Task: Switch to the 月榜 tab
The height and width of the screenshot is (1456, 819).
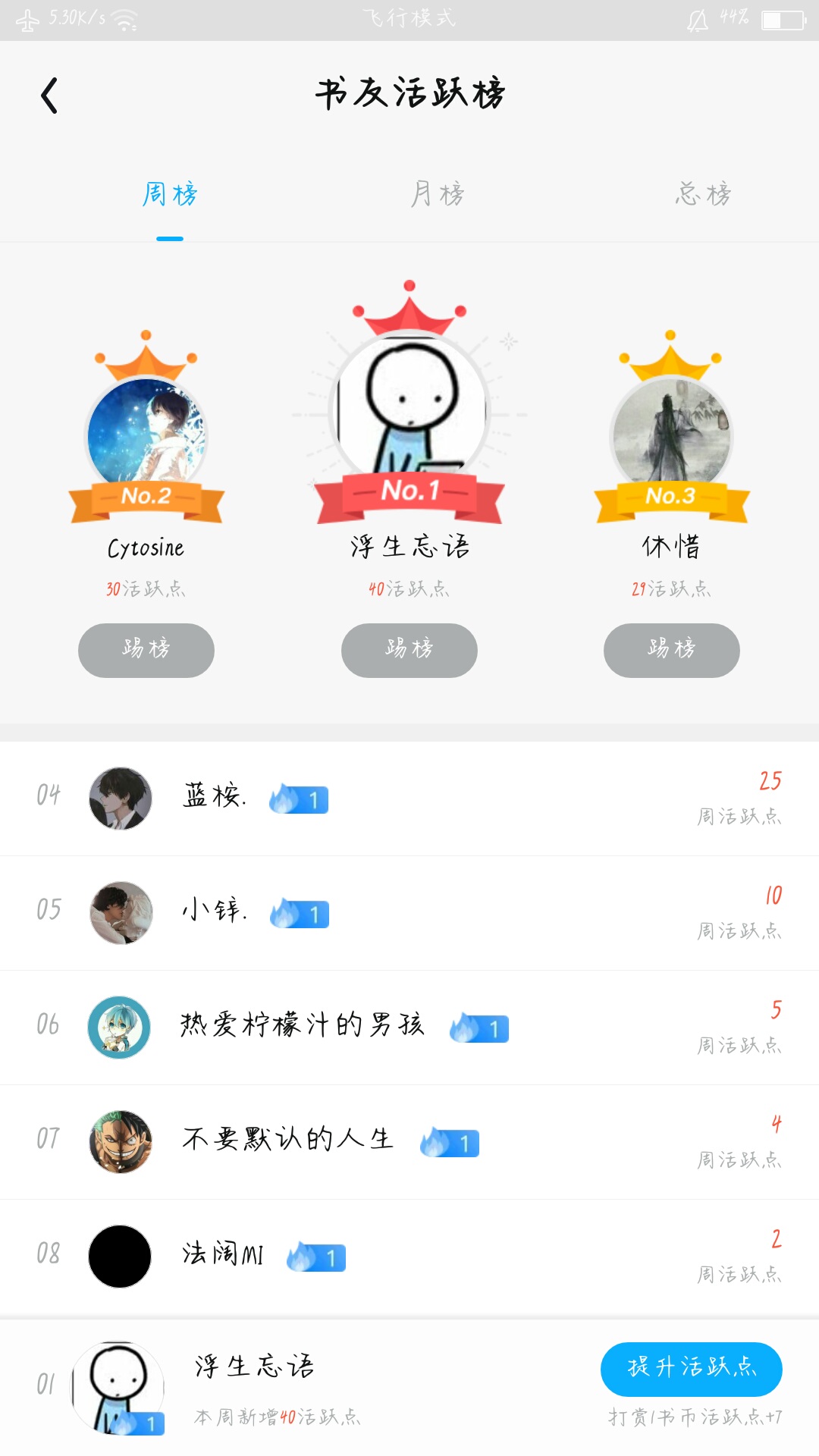Action: click(x=438, y=195)
